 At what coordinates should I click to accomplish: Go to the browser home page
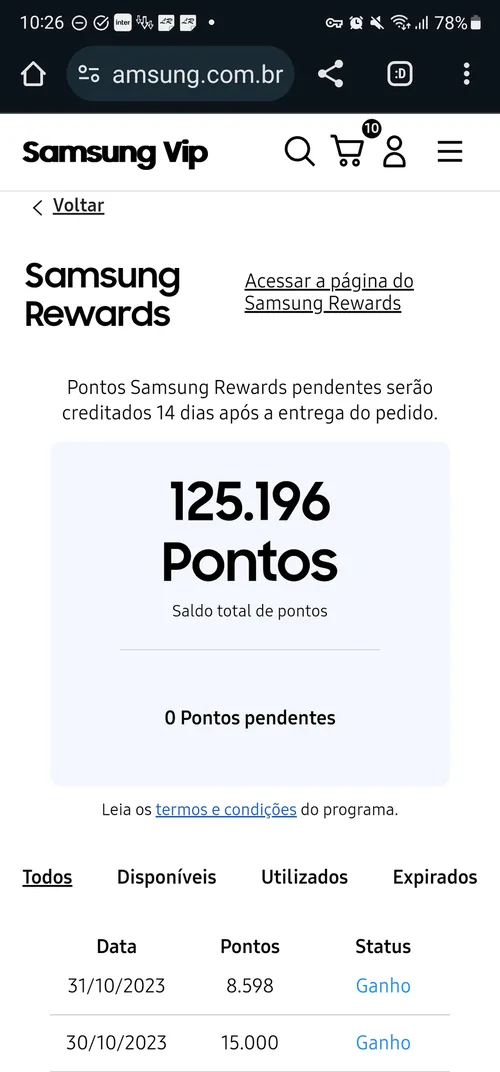point(34,74)
